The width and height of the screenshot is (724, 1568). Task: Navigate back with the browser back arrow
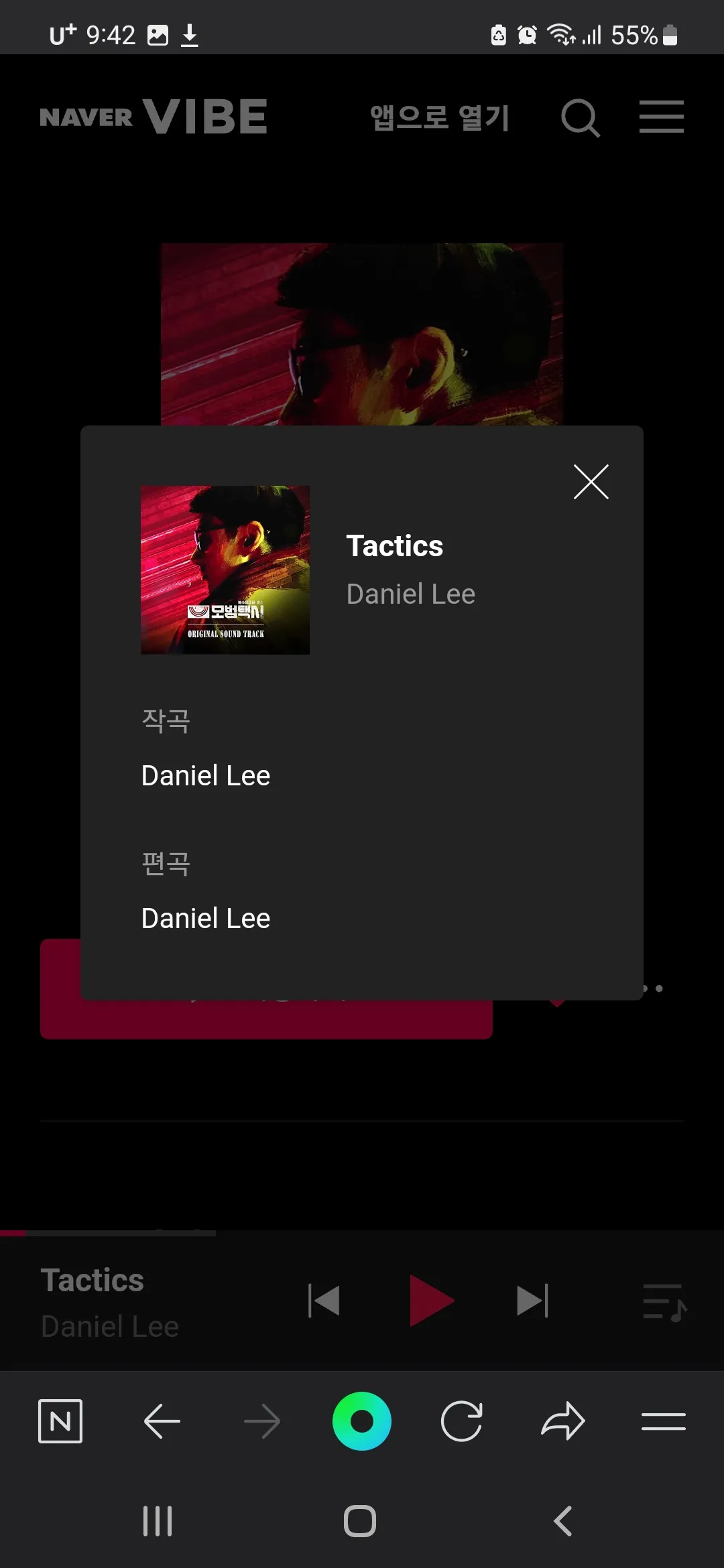(x=161, y=1421)
